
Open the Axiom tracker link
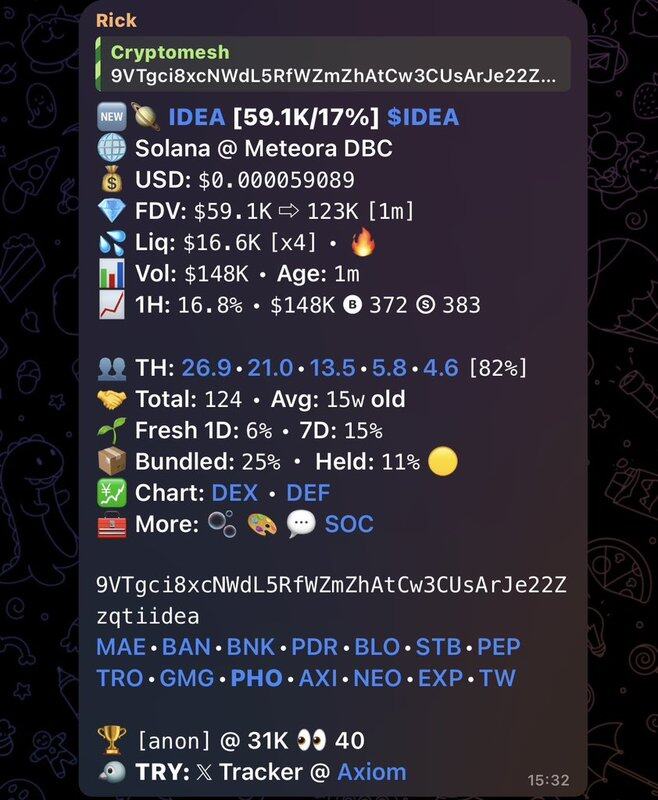pos(372,771)
